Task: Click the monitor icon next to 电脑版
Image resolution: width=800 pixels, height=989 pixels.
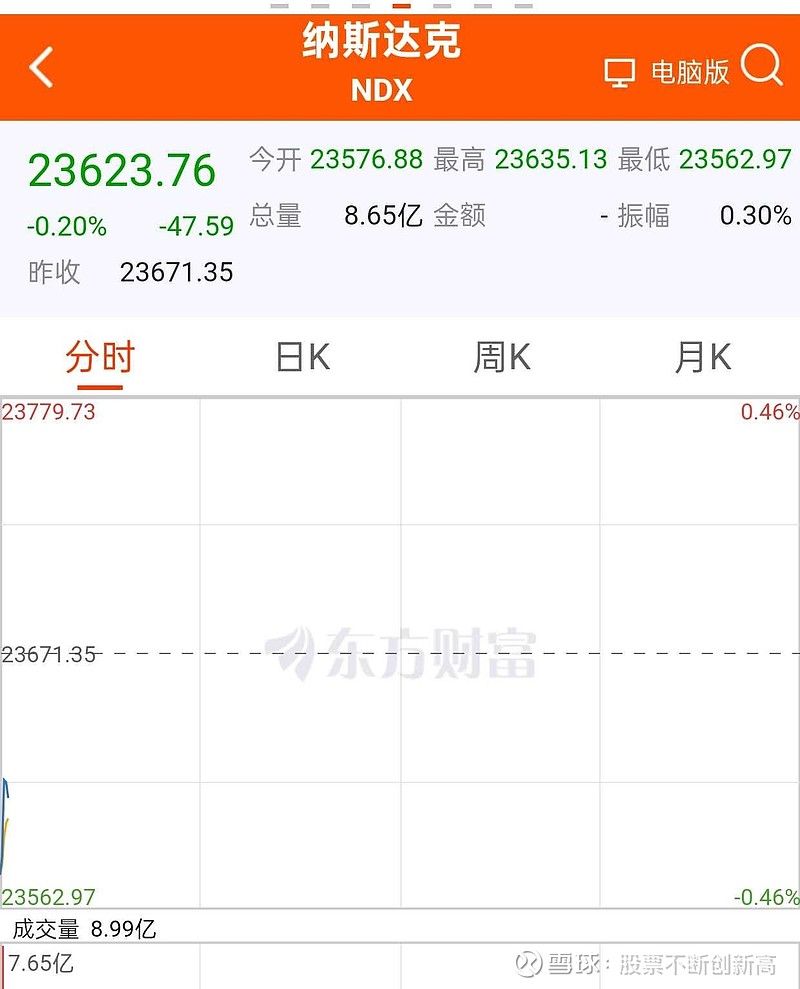Action: (621, 70)
